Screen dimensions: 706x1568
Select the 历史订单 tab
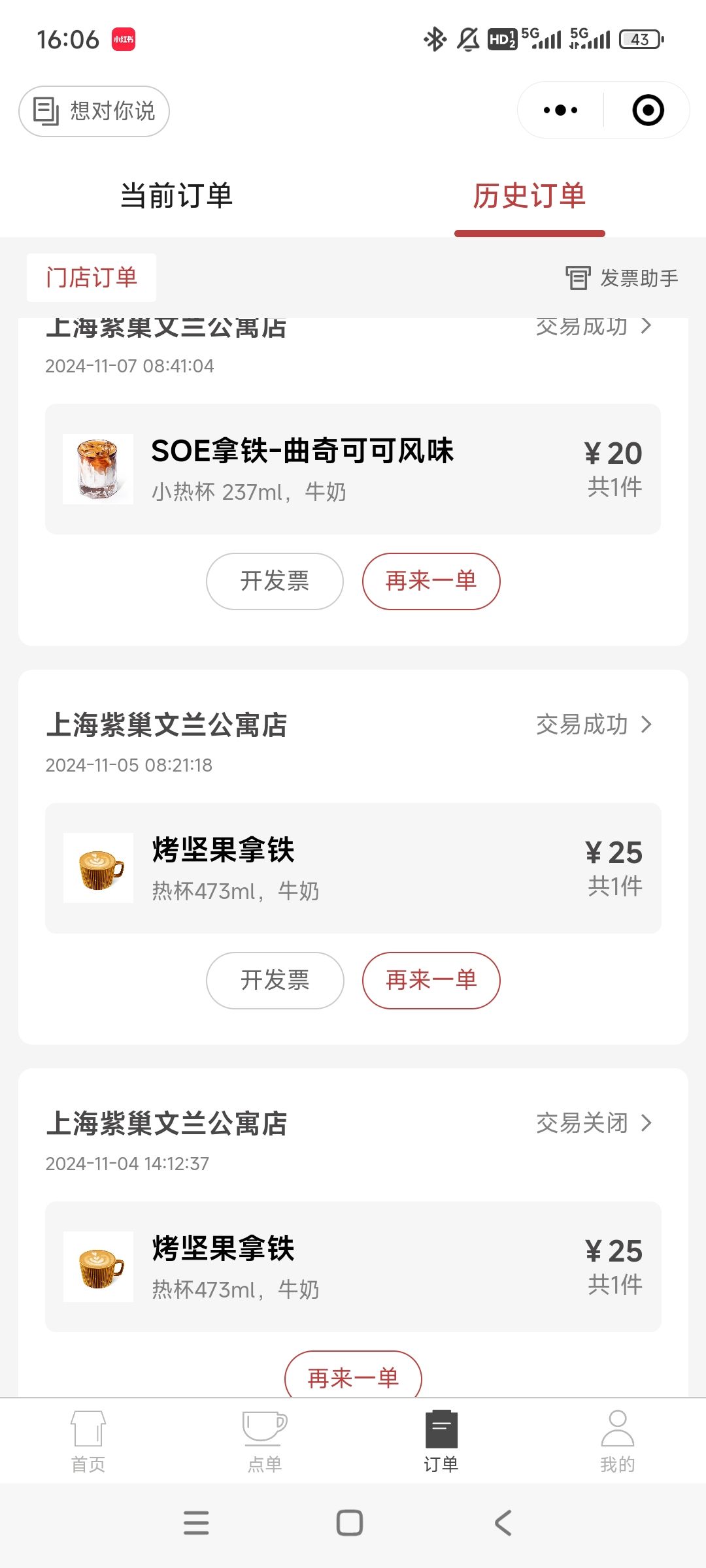pos(529,196)
